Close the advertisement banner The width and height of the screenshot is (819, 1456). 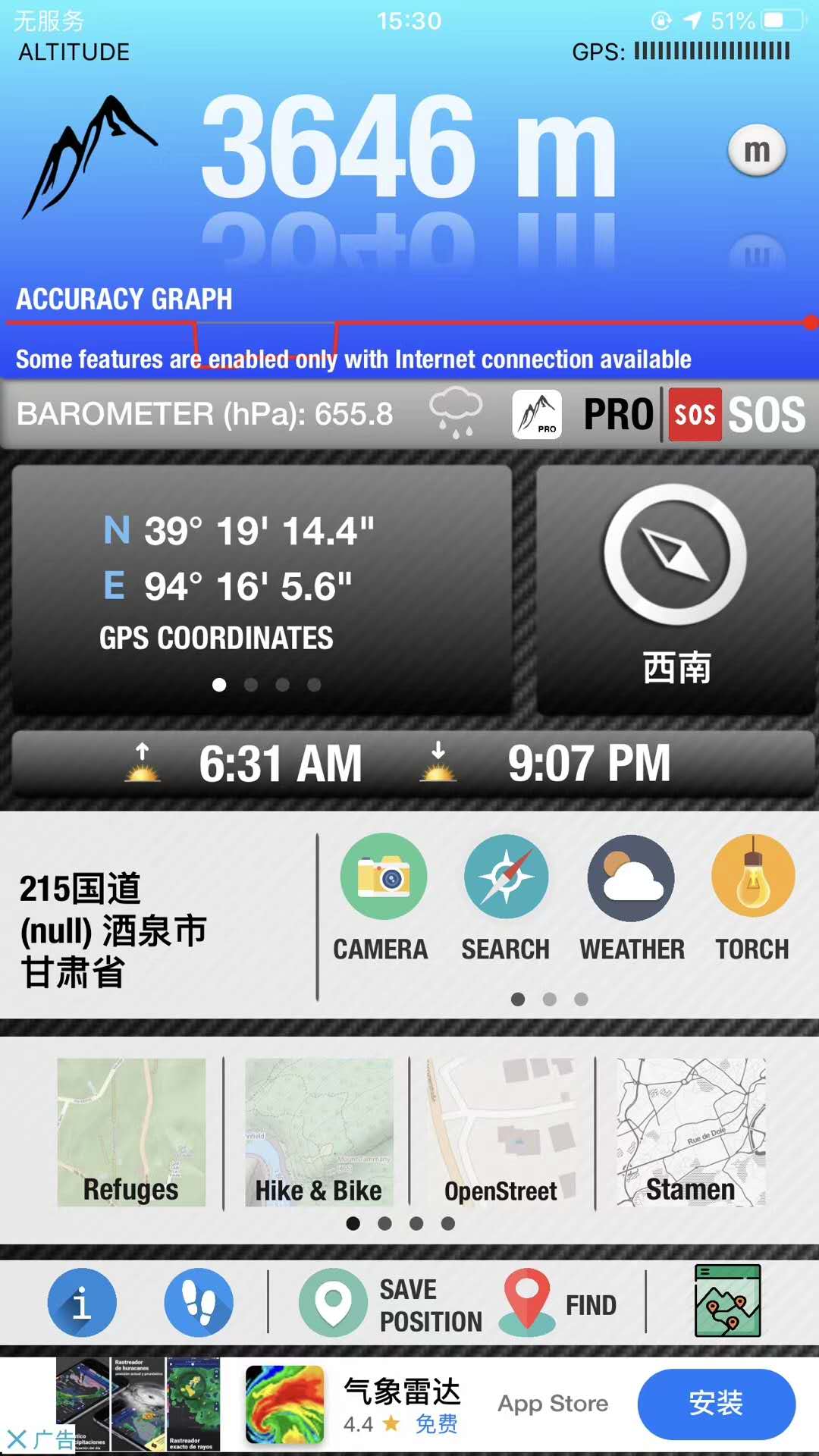17,1439
